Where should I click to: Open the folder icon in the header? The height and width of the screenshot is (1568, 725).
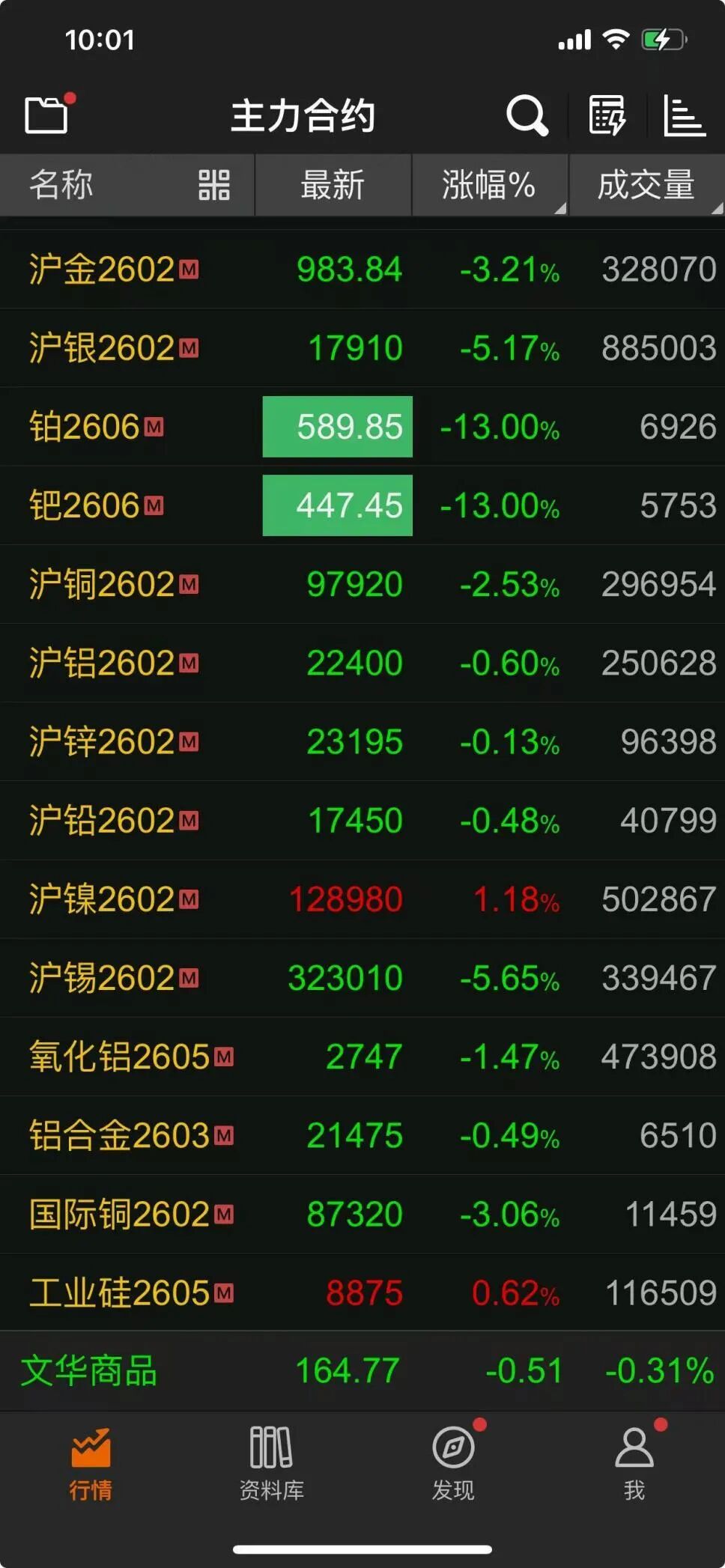tap(46, 115)
